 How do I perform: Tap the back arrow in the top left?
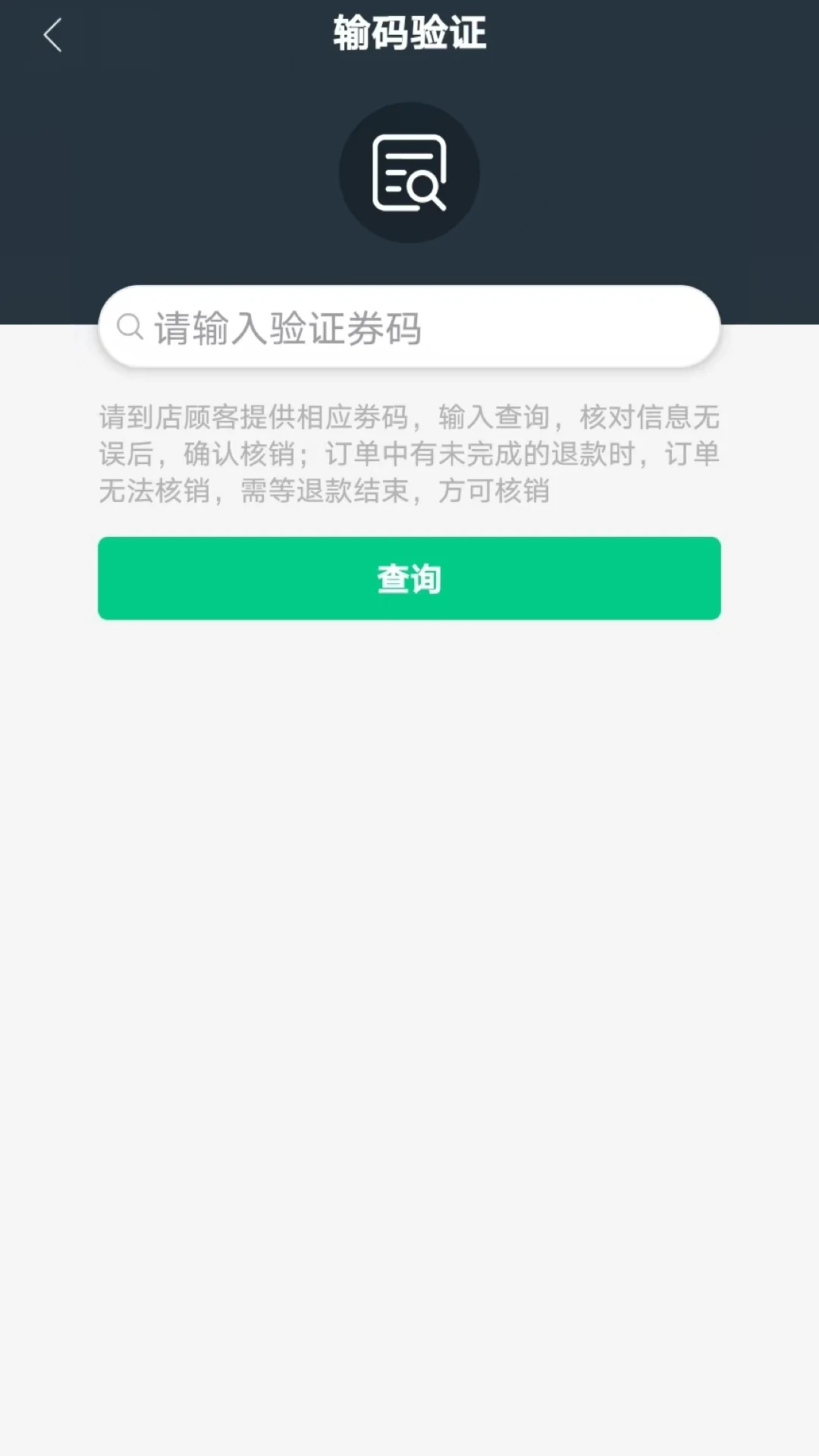(x=52, y=35)
